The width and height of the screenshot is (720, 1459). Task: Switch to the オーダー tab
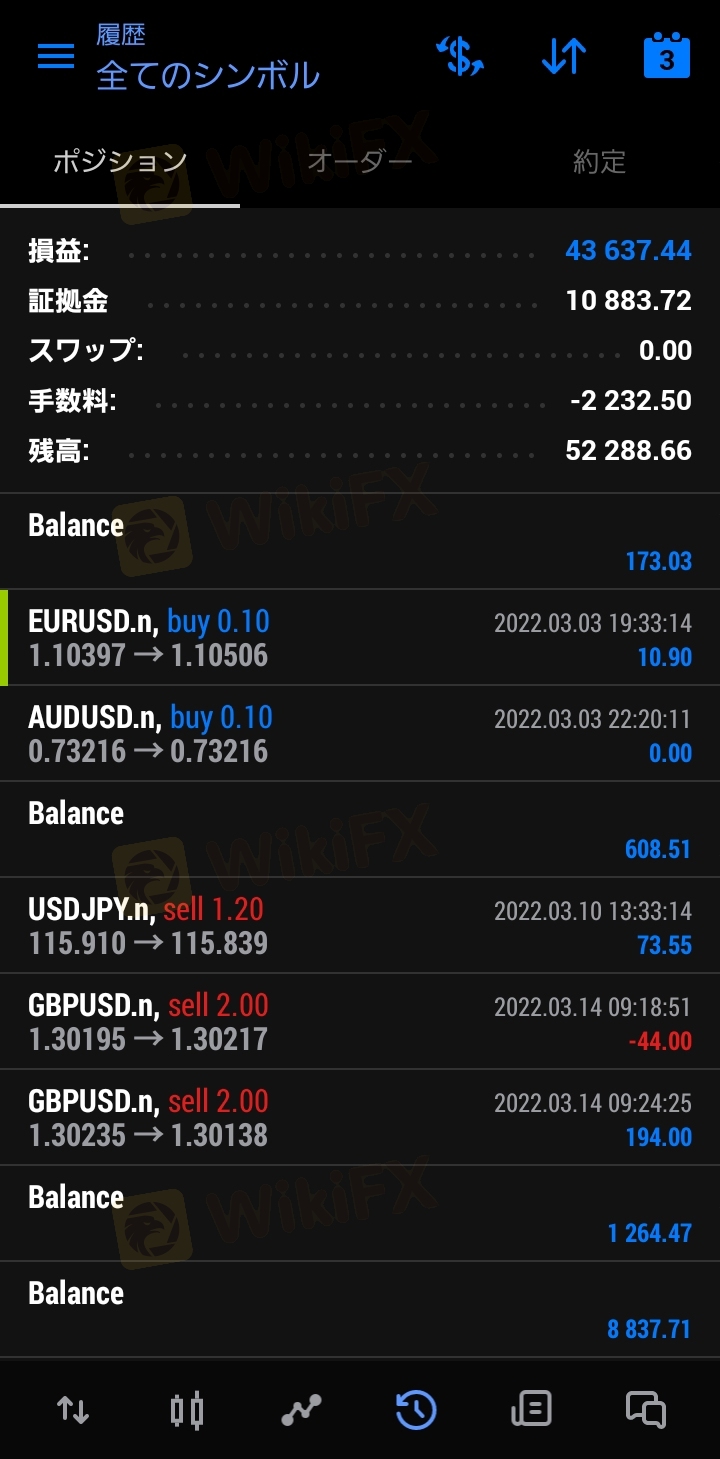tap(360, 162)
